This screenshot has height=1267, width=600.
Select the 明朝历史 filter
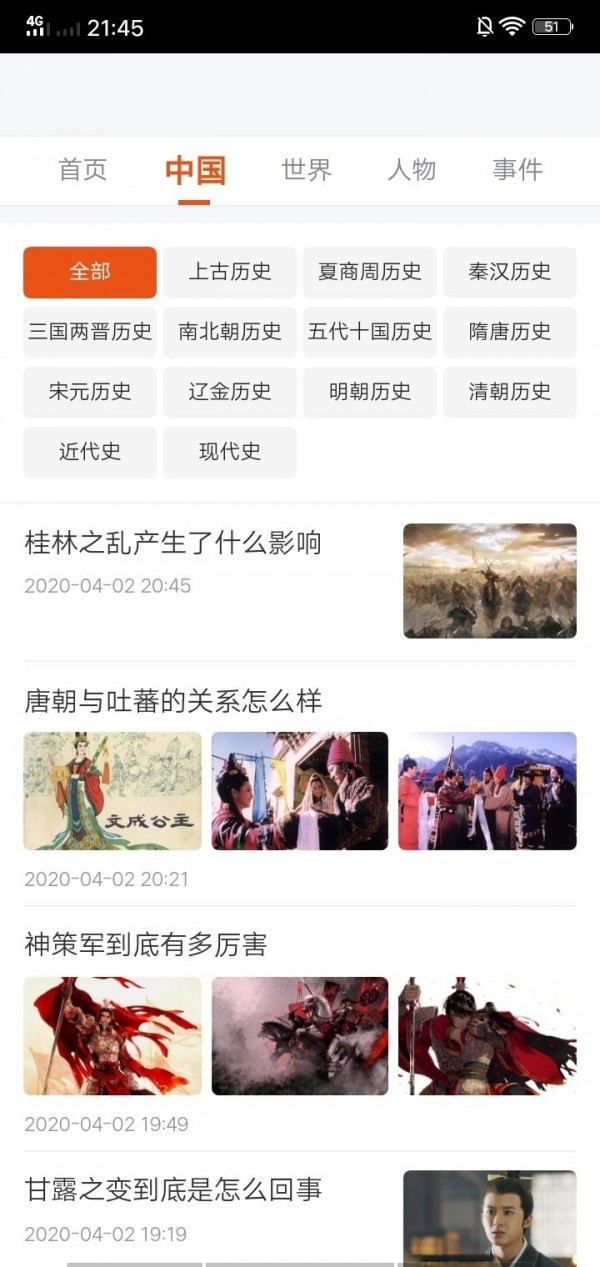[x=370, y=392]
